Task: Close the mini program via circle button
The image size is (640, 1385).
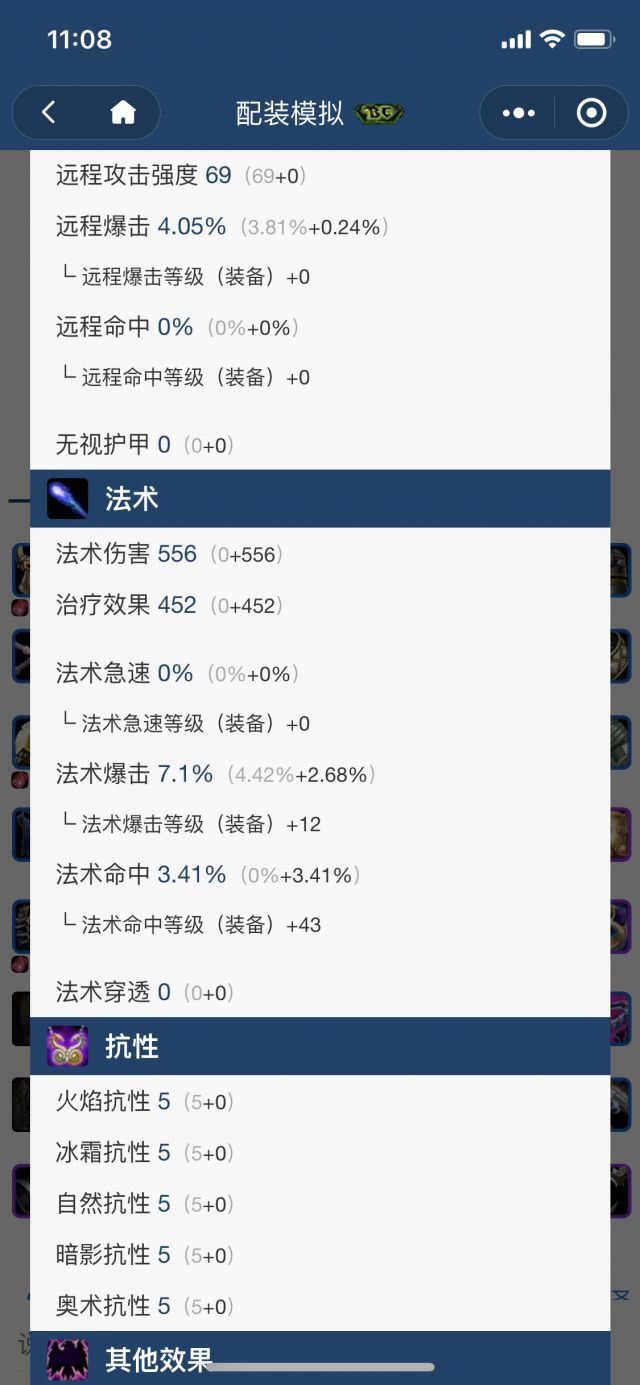Action: (x=591, y=113)
